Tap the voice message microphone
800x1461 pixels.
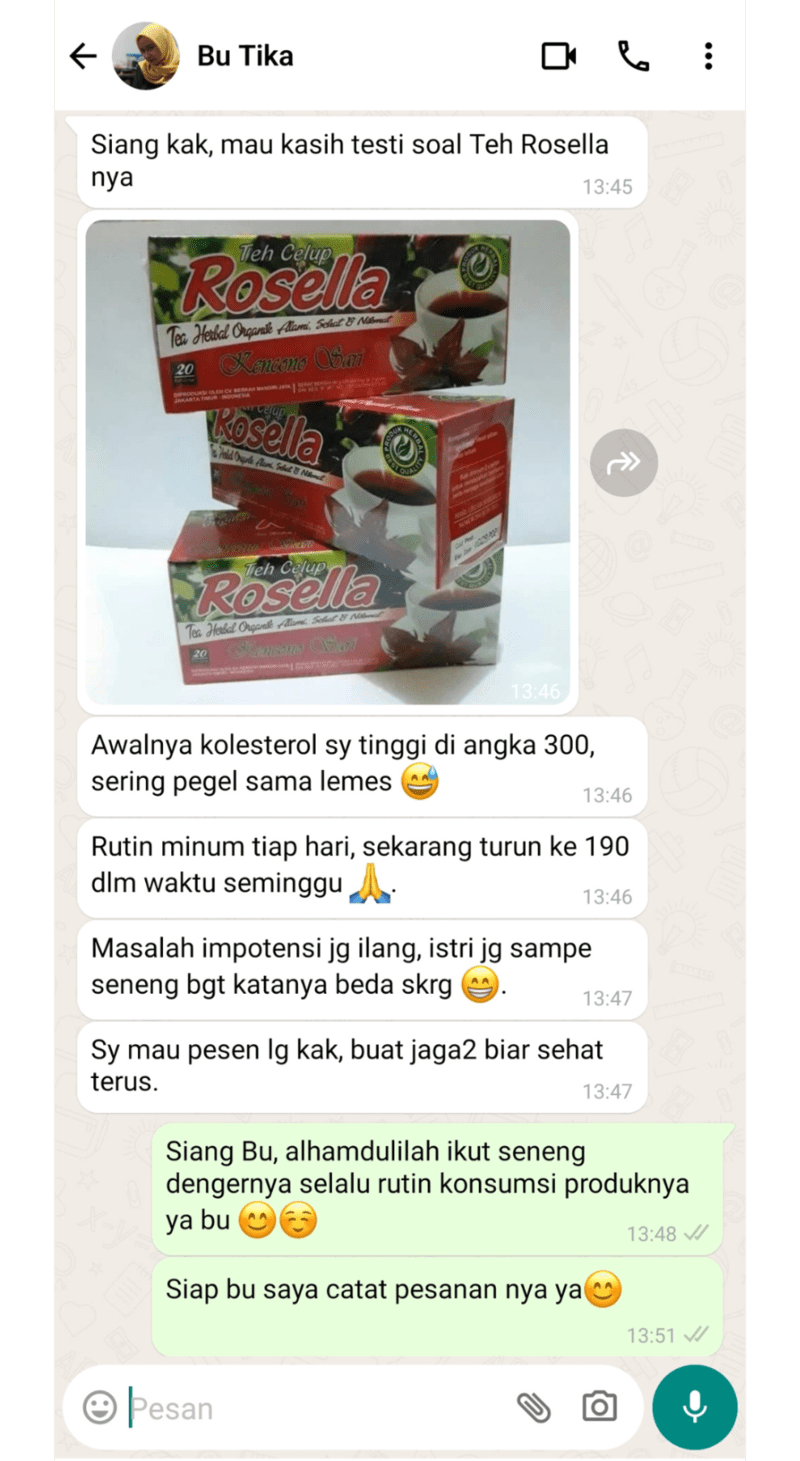pos(694,1407)
